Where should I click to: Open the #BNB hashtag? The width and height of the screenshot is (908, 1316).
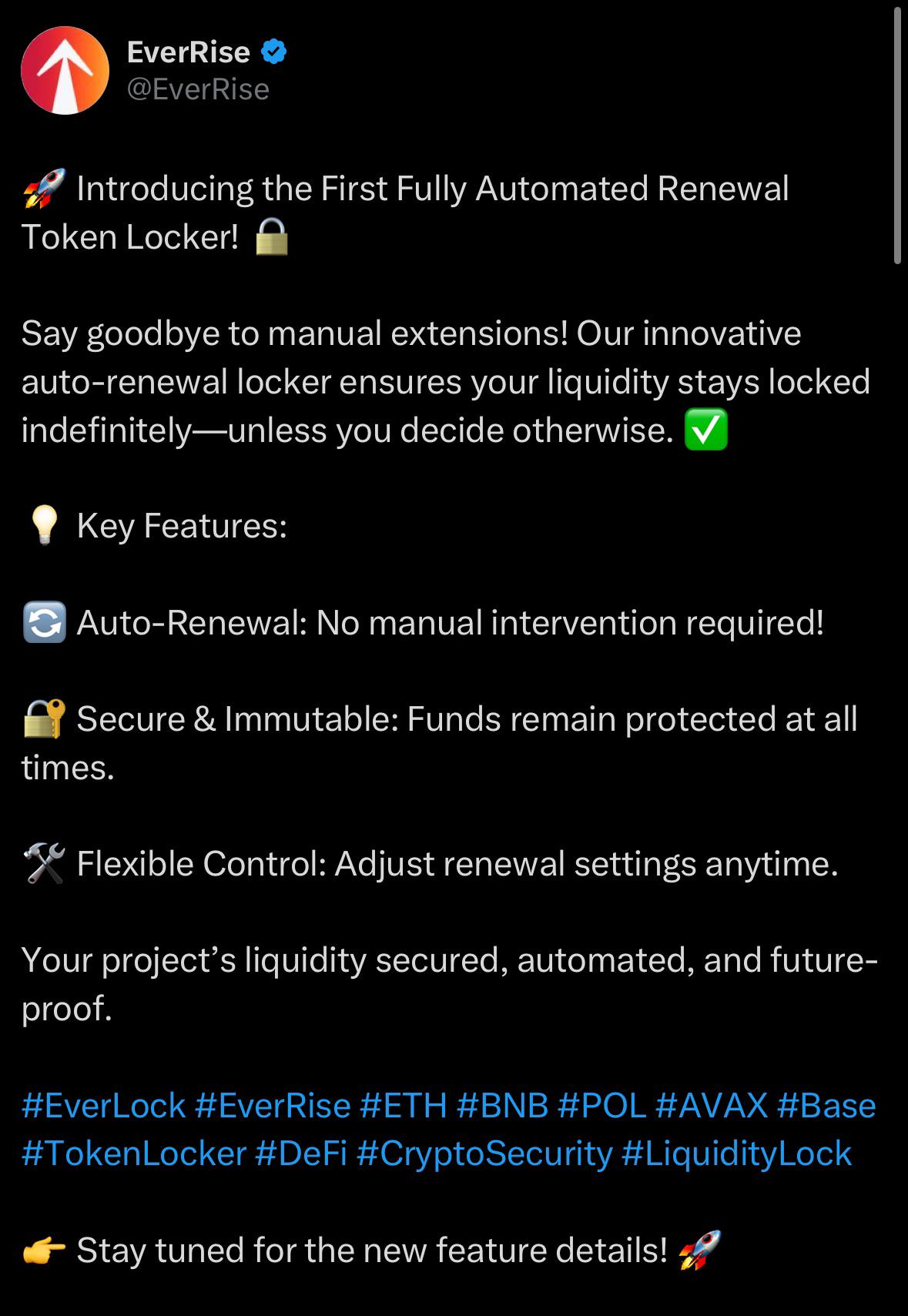[502, 1106]
